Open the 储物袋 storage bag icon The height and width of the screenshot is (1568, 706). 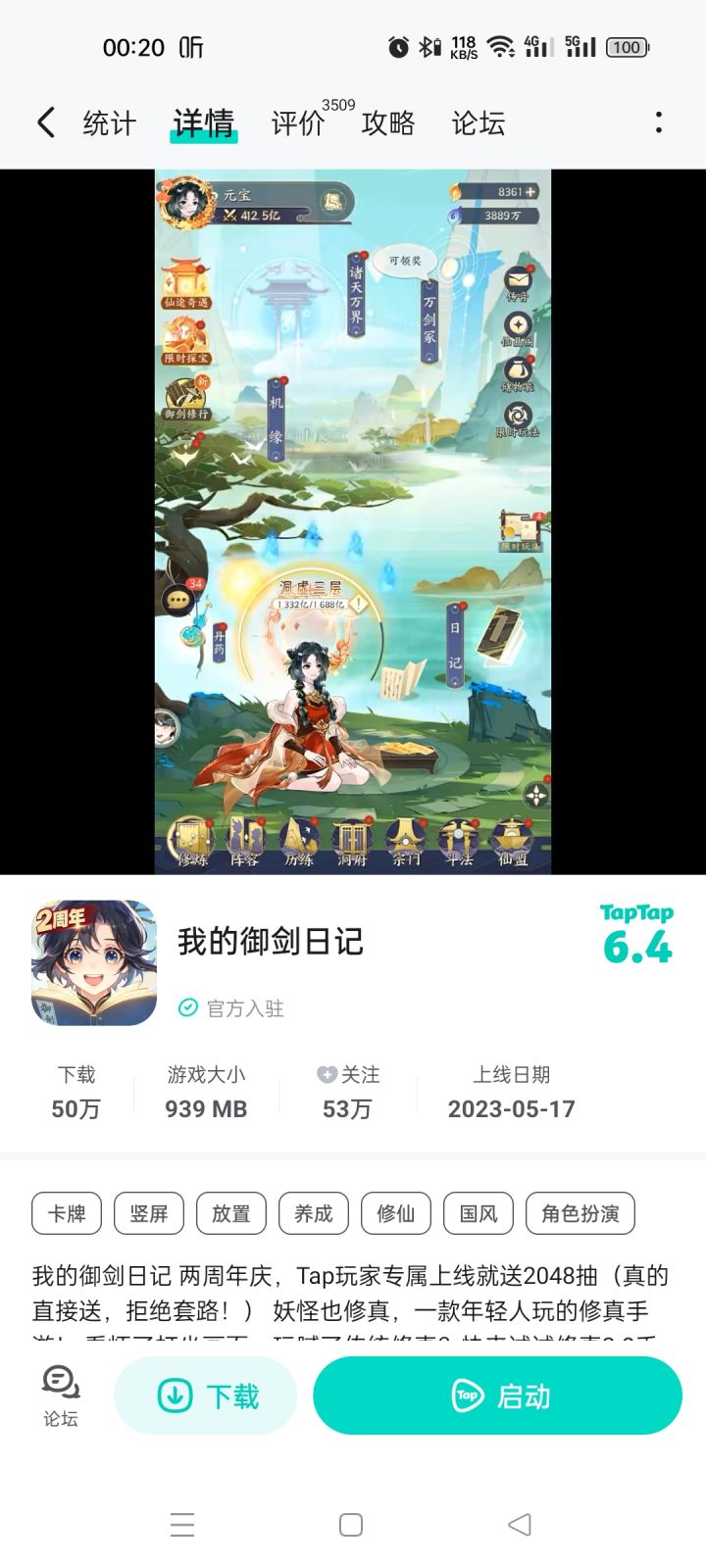pos(517,370)
